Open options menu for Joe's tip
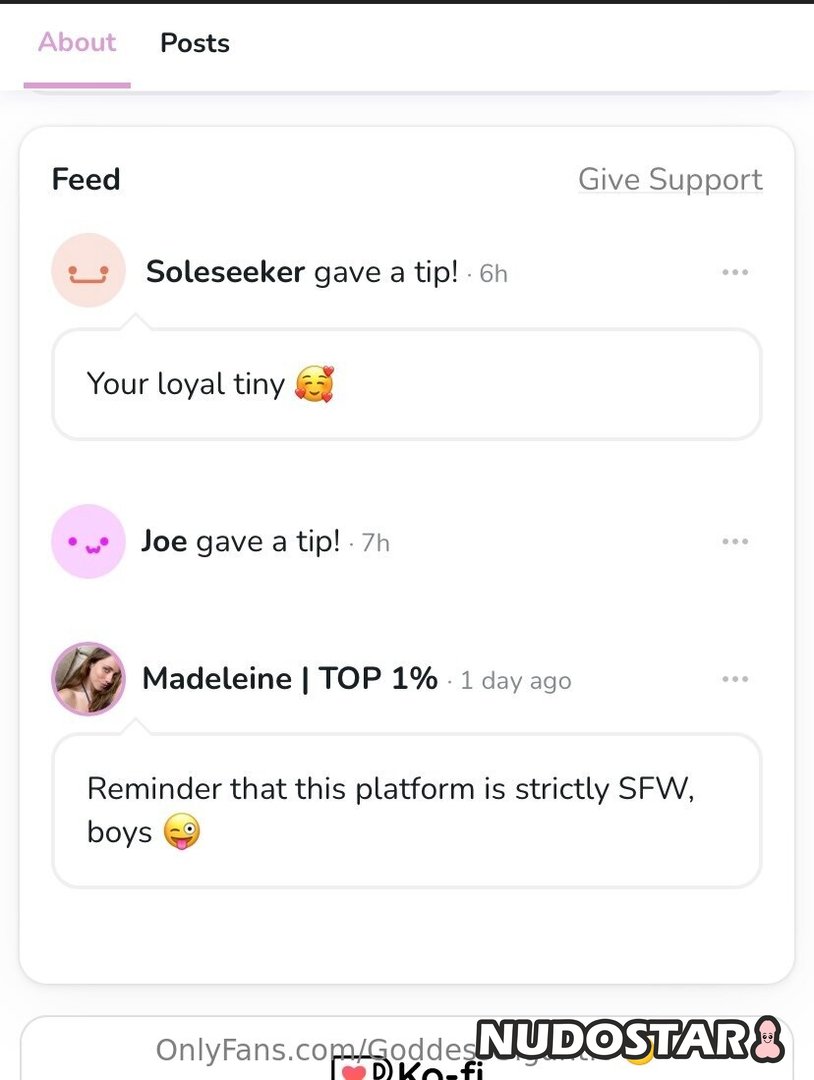 tap(735, 542)
